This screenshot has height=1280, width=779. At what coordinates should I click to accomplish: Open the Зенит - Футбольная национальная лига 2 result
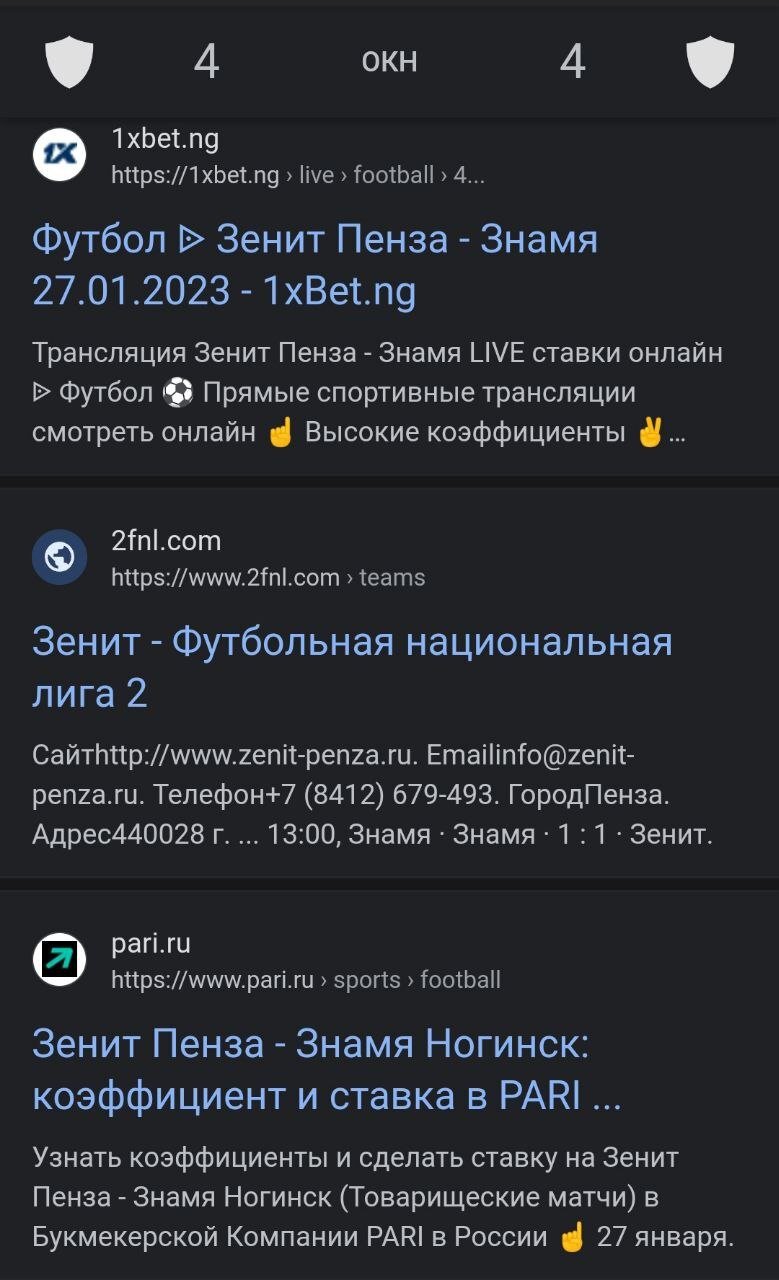pos(352,666)
